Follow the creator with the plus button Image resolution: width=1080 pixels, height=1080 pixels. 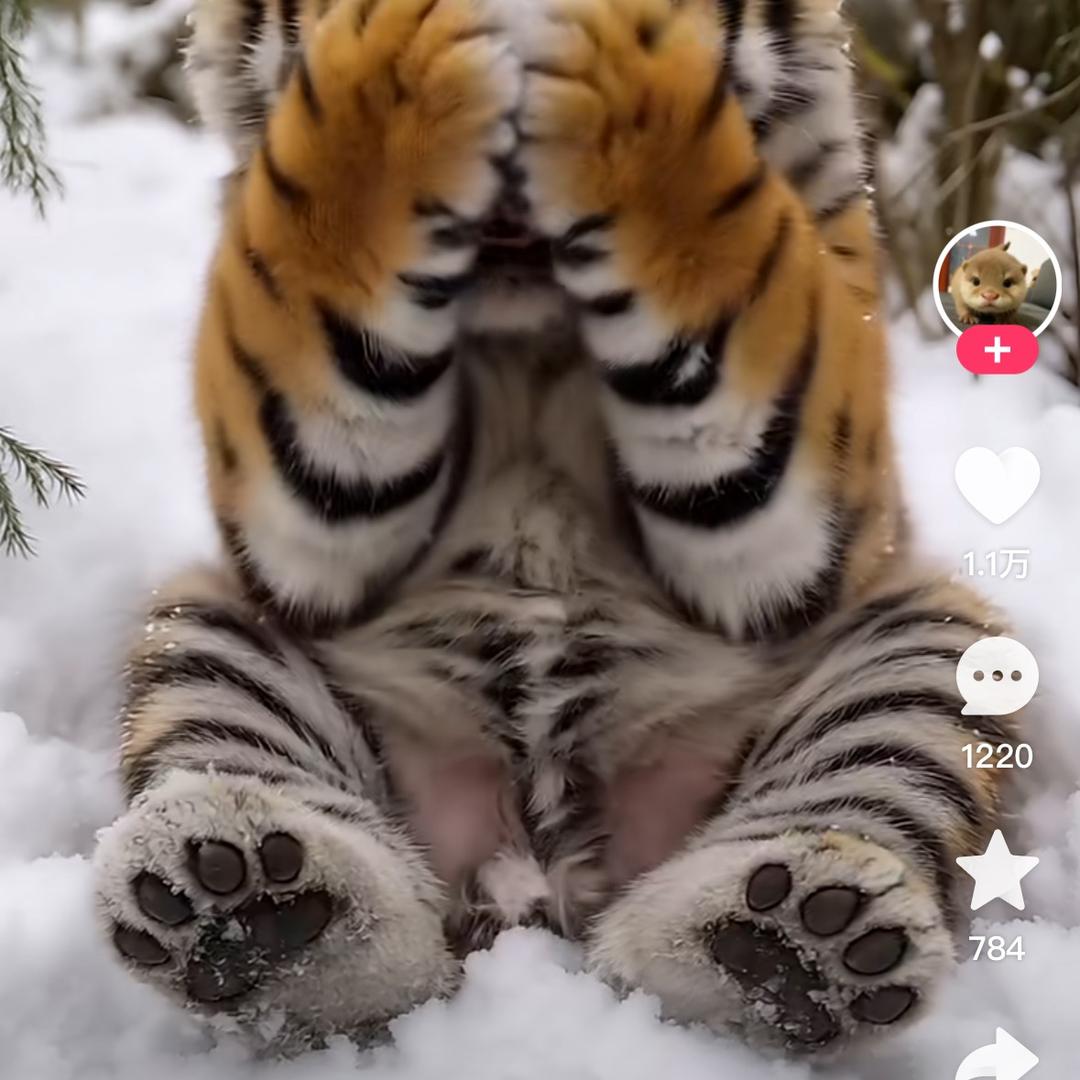997,350
